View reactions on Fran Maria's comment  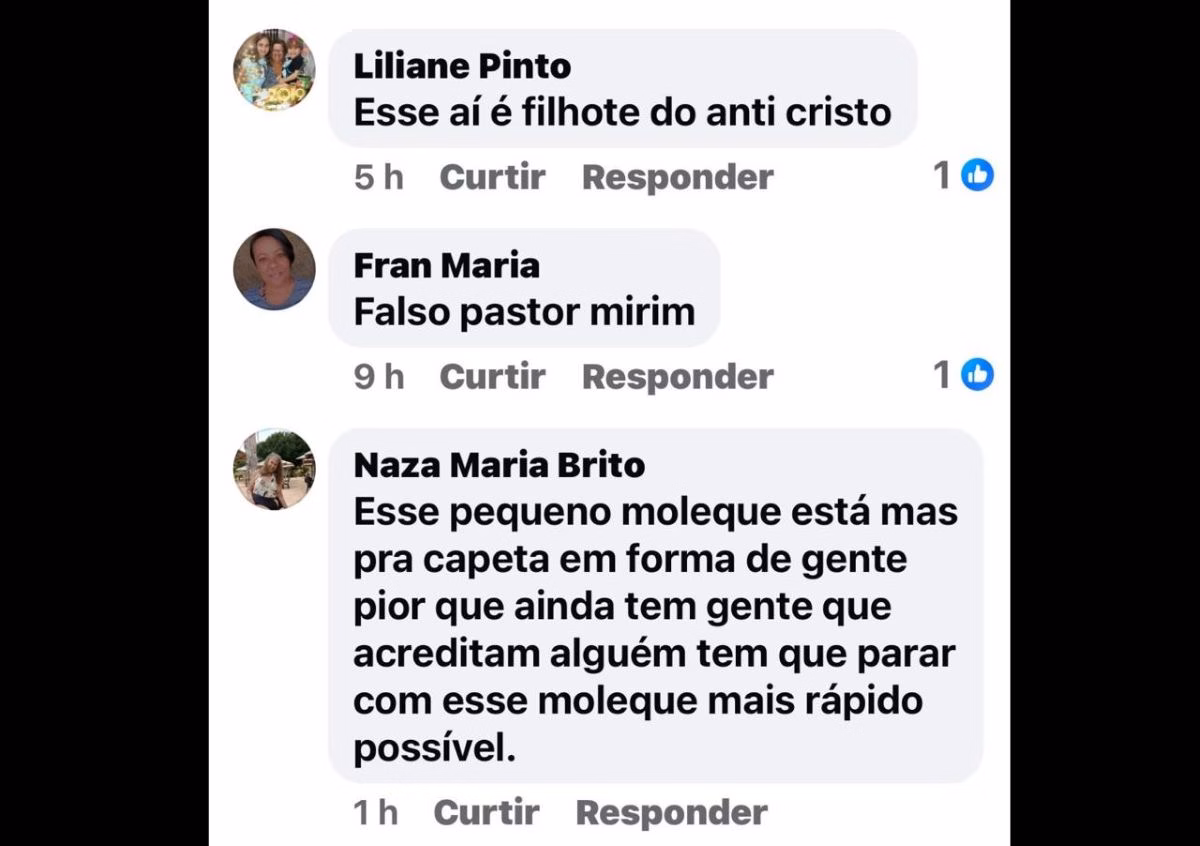point(964,375)
